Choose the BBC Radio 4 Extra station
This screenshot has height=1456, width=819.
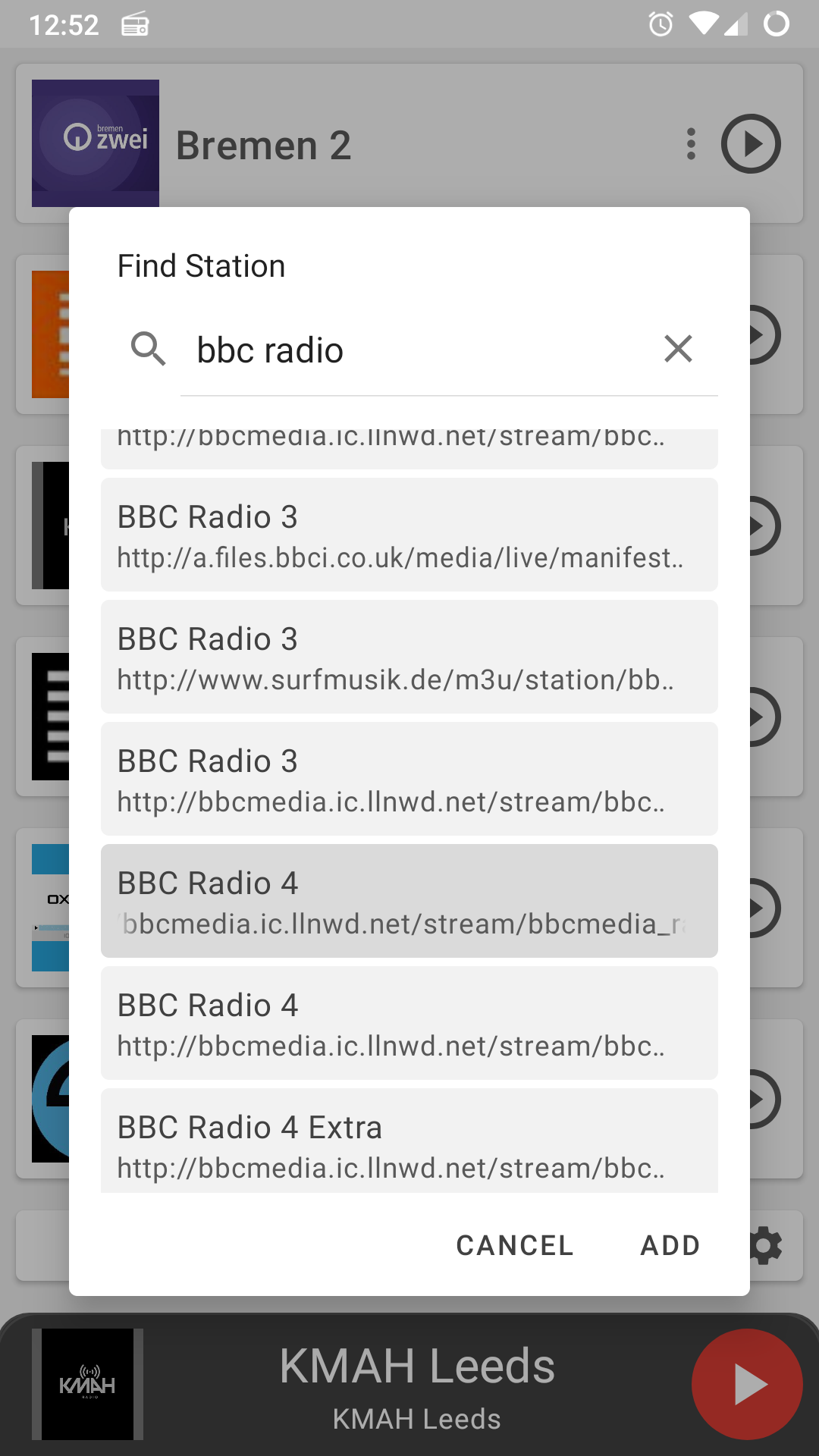click(x=409, y=1141)
